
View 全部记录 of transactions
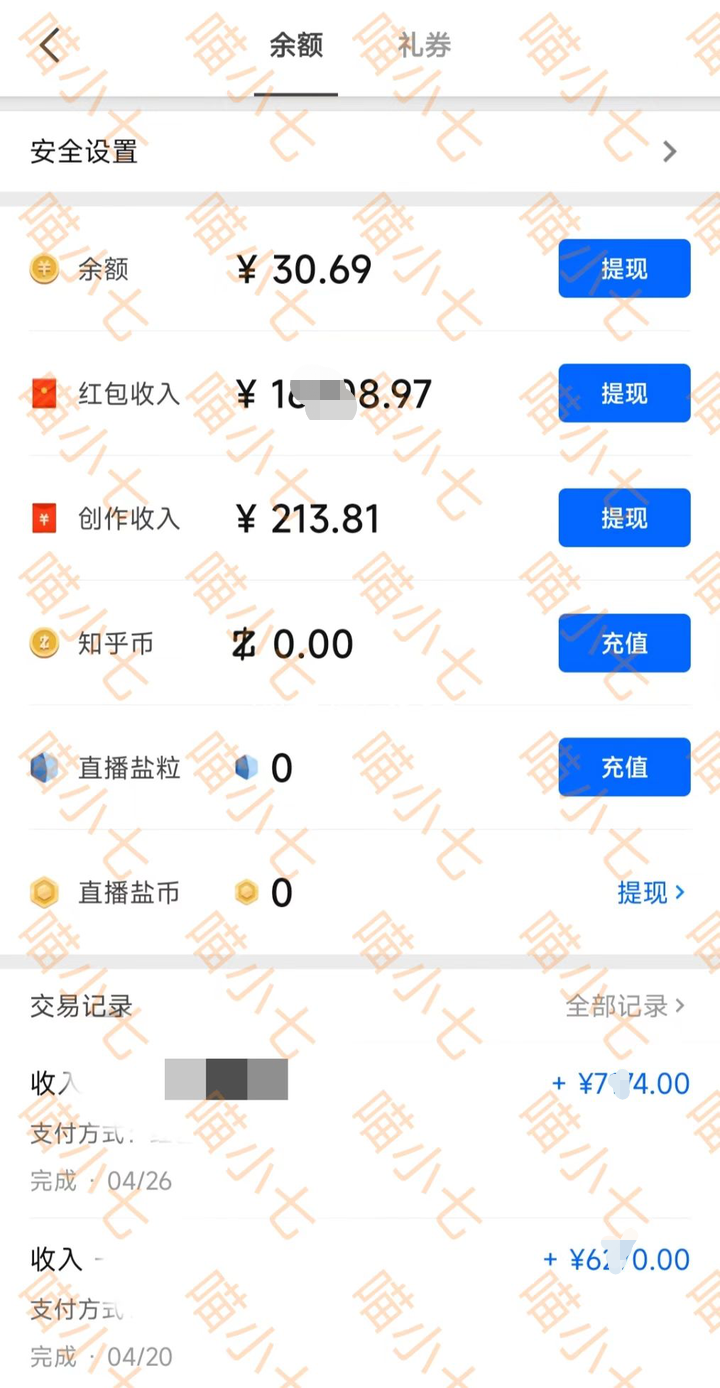[626, 1006]
